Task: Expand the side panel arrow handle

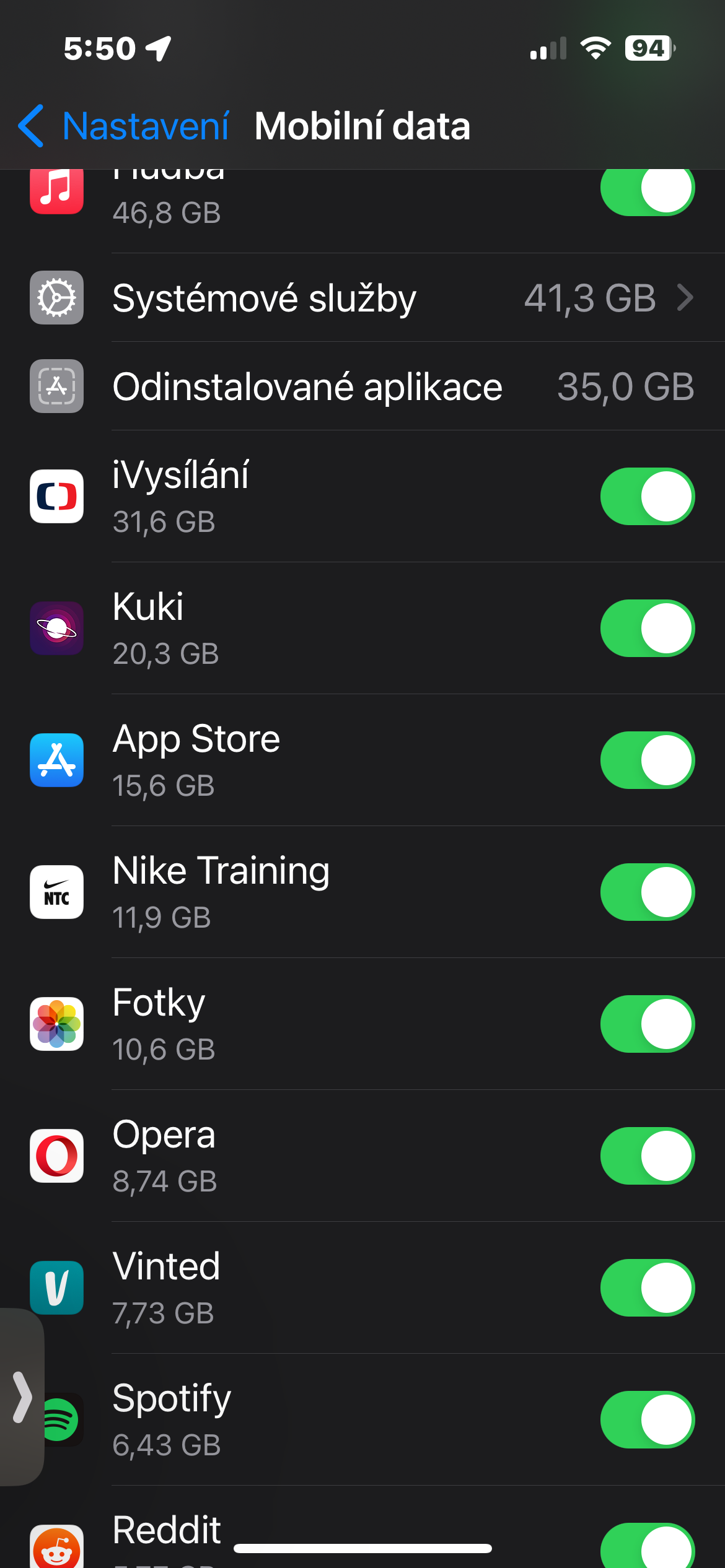Action: [22, 1397]
